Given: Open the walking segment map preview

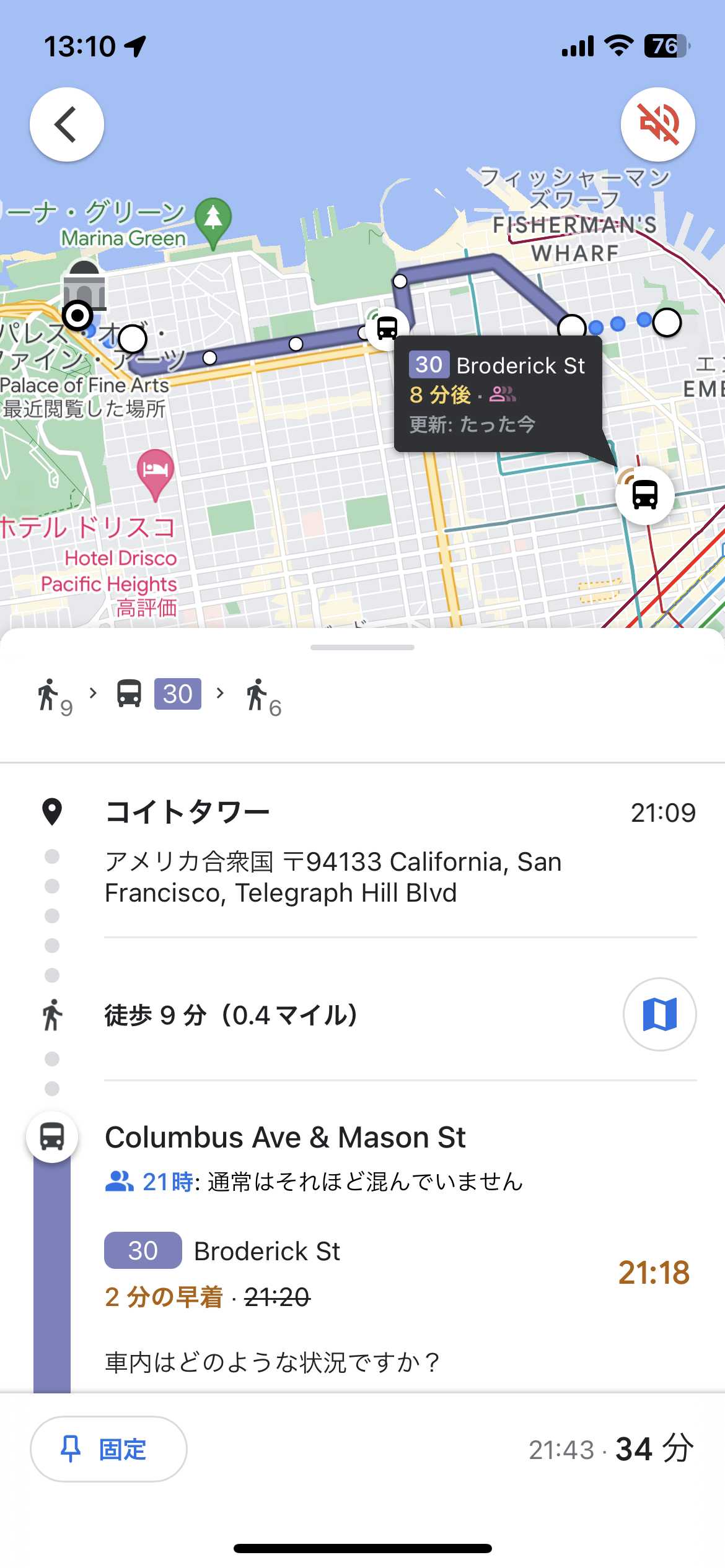Looking at the screenshot, I should click(659, 1014).
